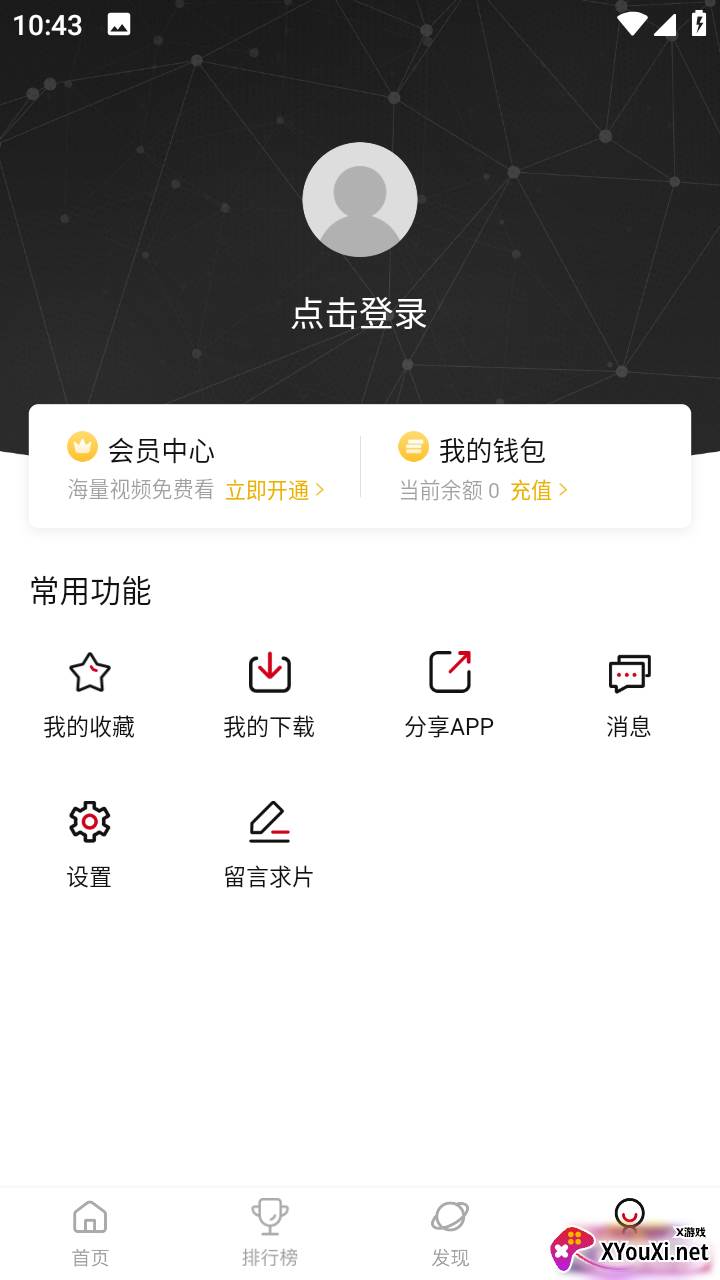Screen dimensions: 720x1280
Task: Switch to the 排行榜 tab
Action: (x=270, y=1234)
